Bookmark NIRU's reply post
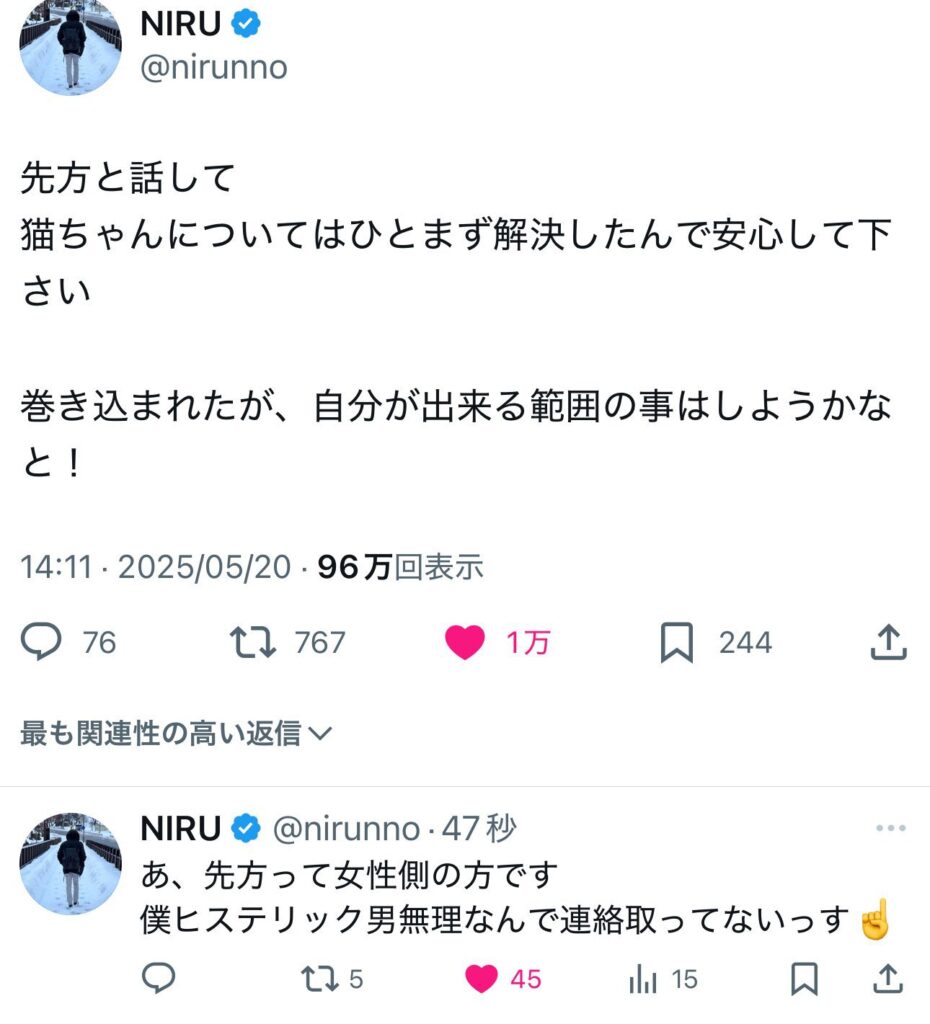Screen dimensions: 930x1024 click(803, 979)
